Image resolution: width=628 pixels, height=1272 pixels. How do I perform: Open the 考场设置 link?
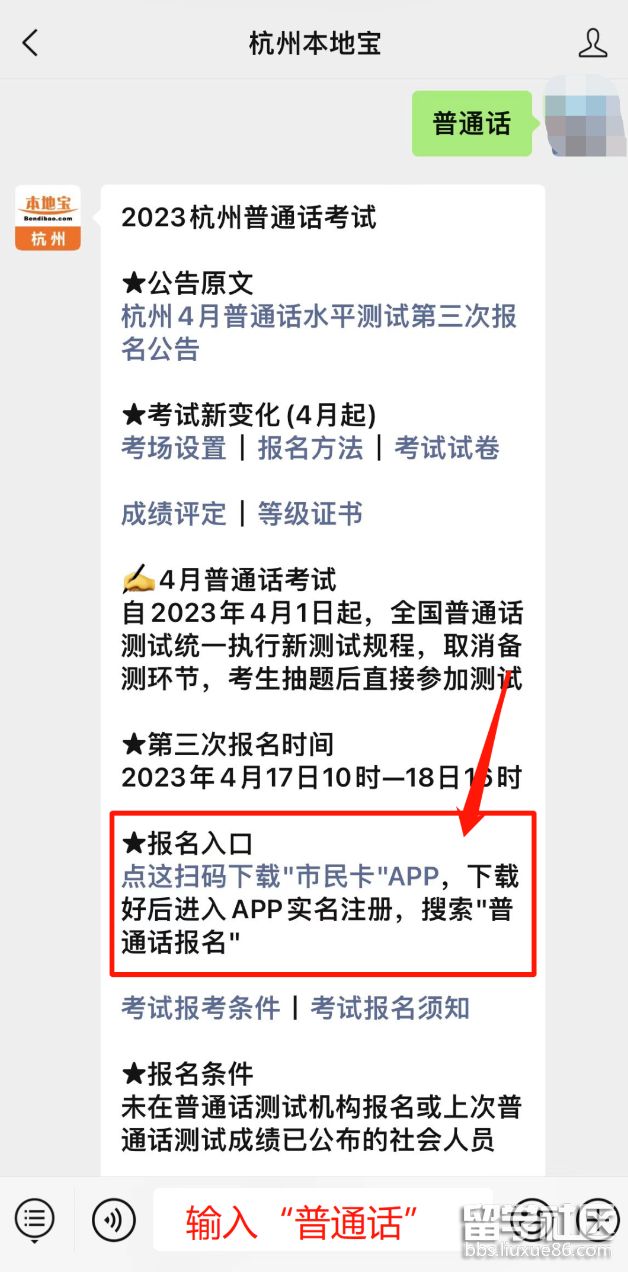(x=174, y=448)
